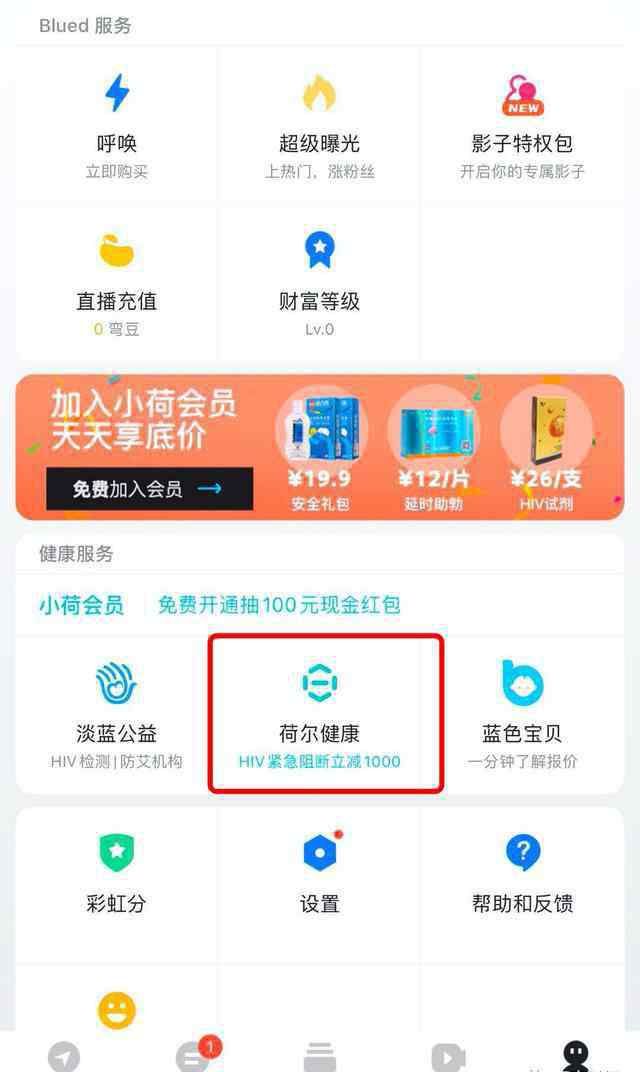The image size is (640, 1072).
Task: Open the 呼唤 service
Action: (x=116, y=124)
